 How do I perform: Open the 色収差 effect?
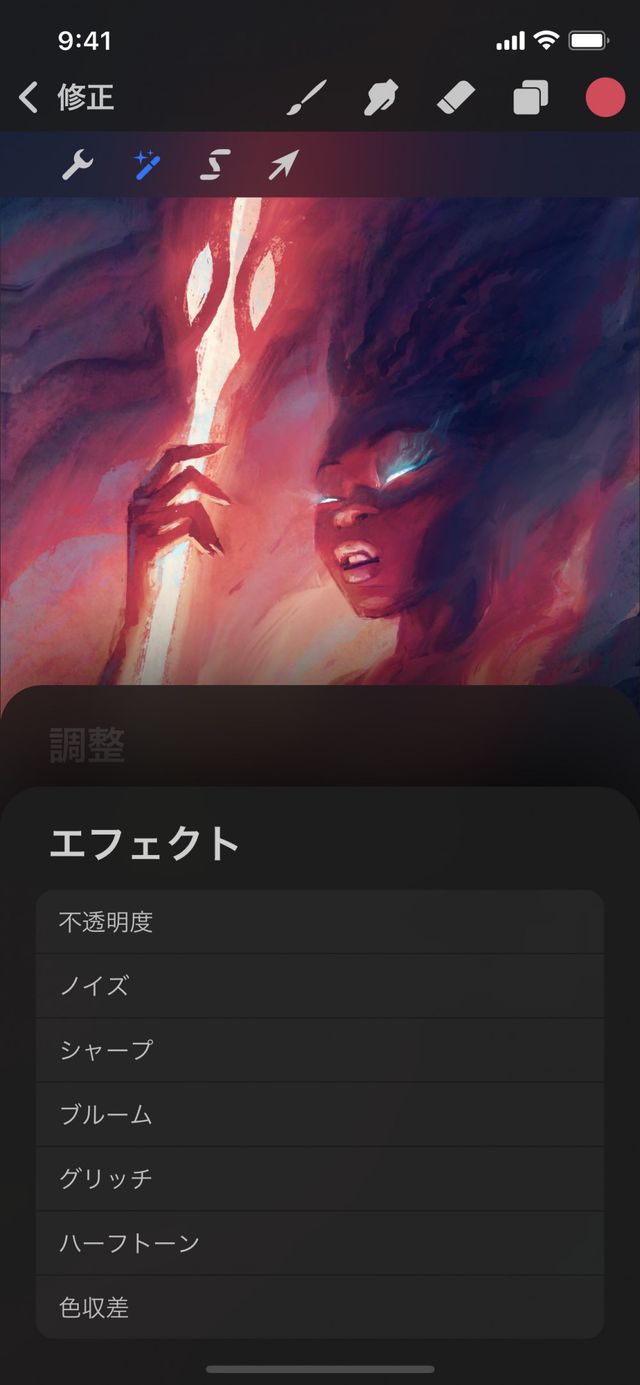click(x=320, y=1307)
